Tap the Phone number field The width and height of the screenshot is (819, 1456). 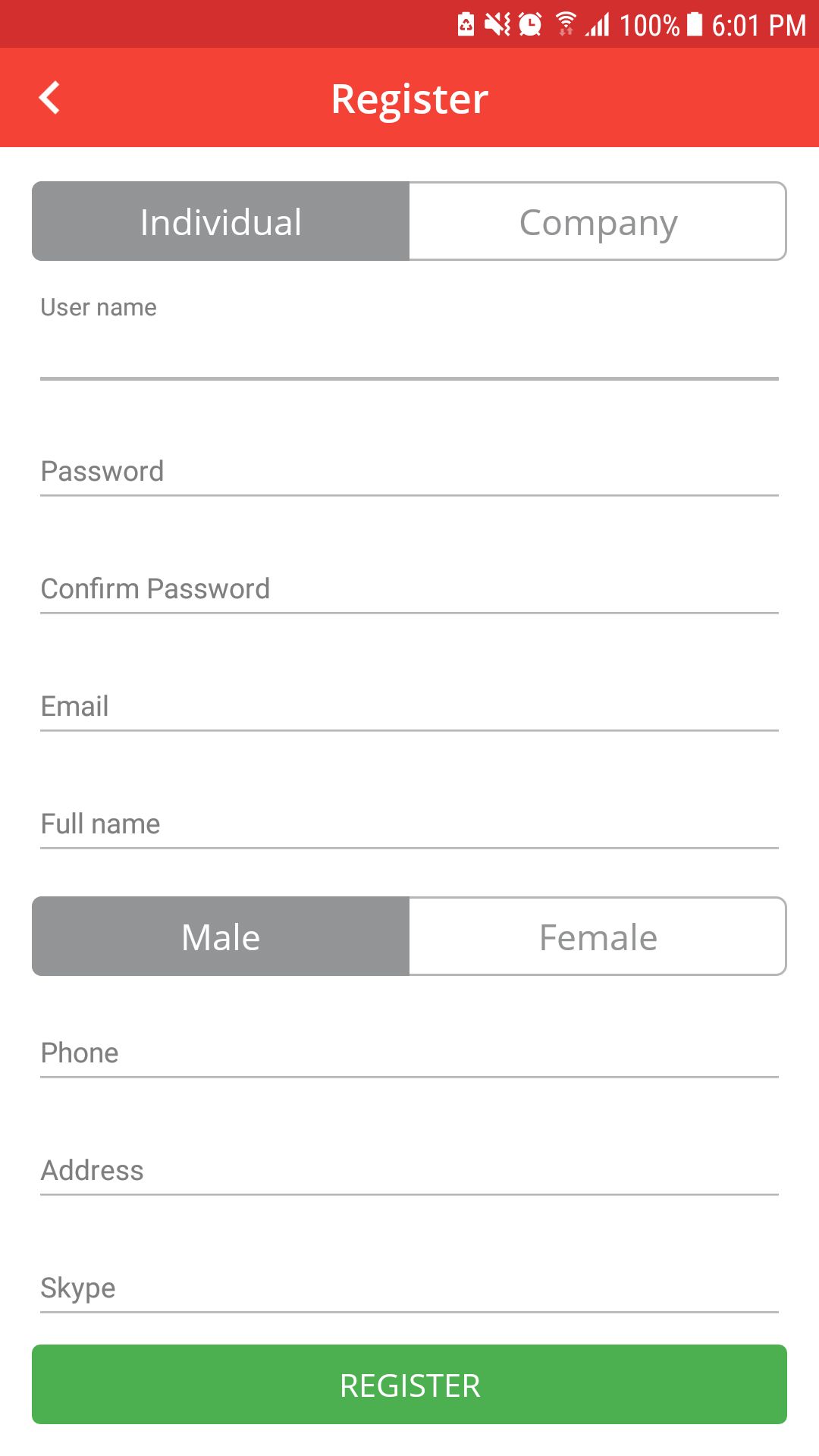409,1053
